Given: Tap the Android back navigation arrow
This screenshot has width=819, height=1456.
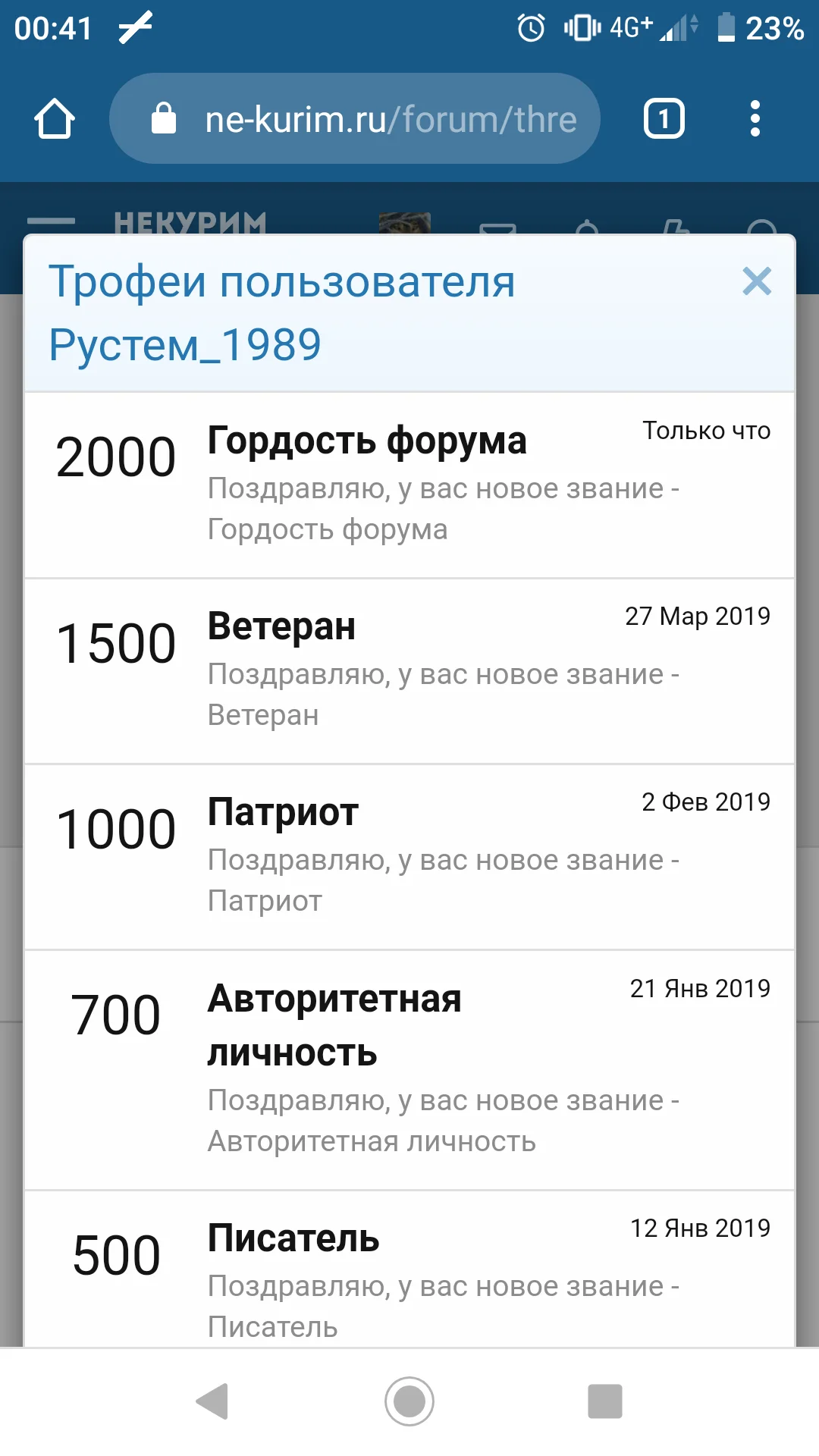Looking at the screenshot, I should pyautogui.click(x=213, y=1401).
